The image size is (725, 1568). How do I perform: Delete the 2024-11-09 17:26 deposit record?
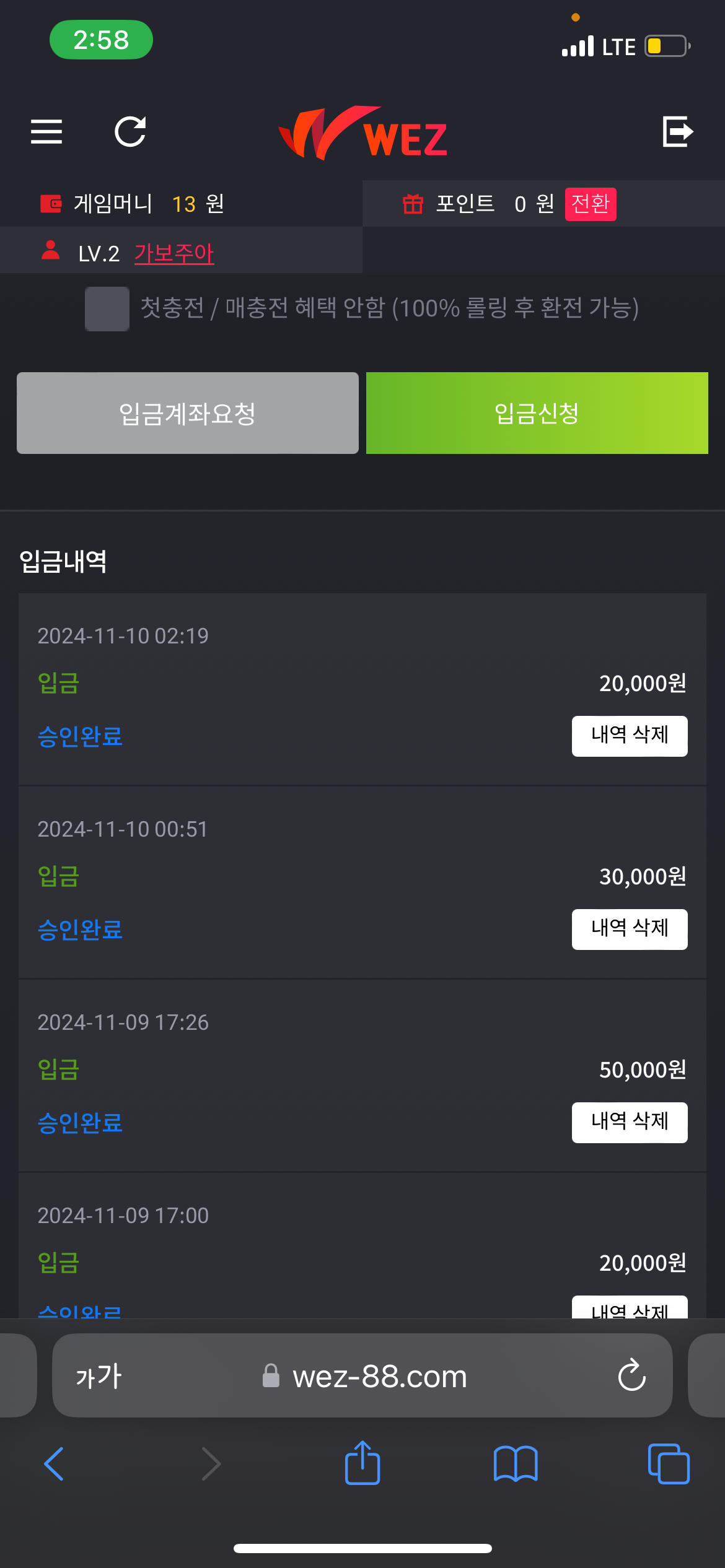pos(629,1122)
